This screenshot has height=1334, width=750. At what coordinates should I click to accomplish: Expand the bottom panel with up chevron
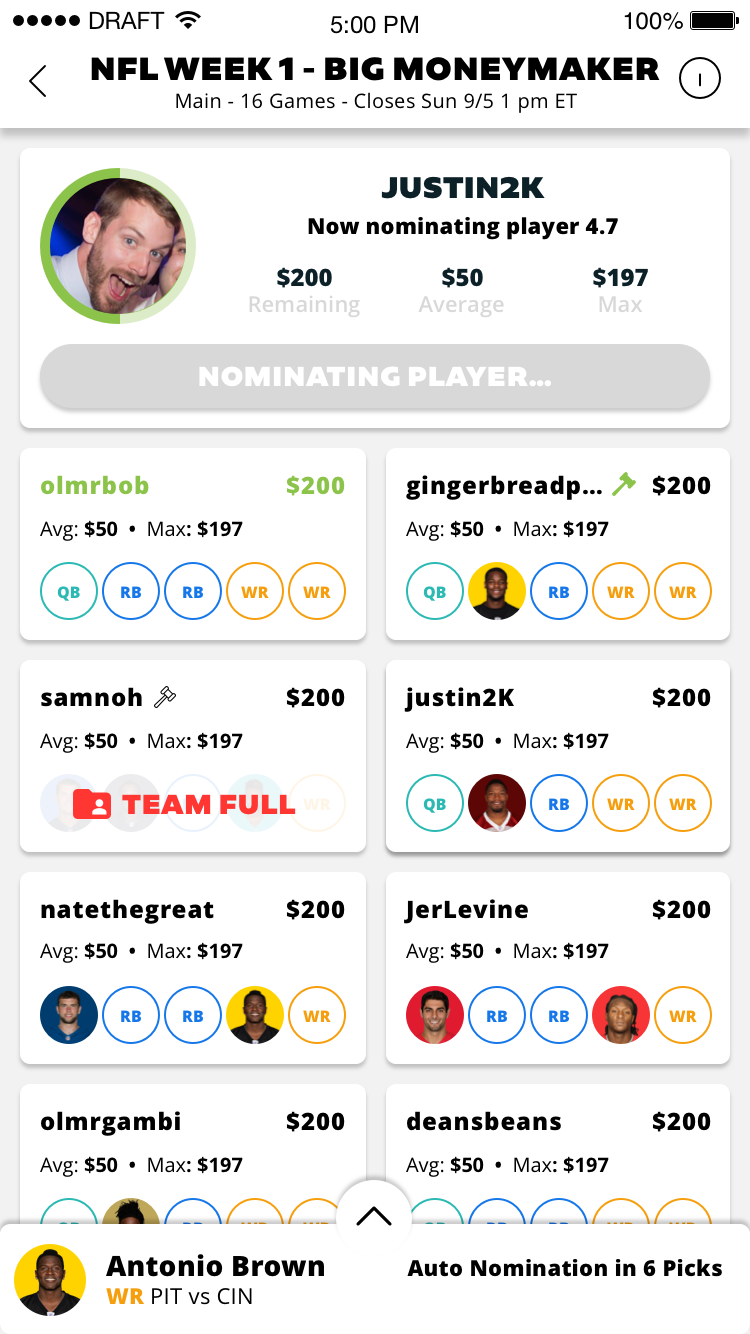coord(374,1215)
